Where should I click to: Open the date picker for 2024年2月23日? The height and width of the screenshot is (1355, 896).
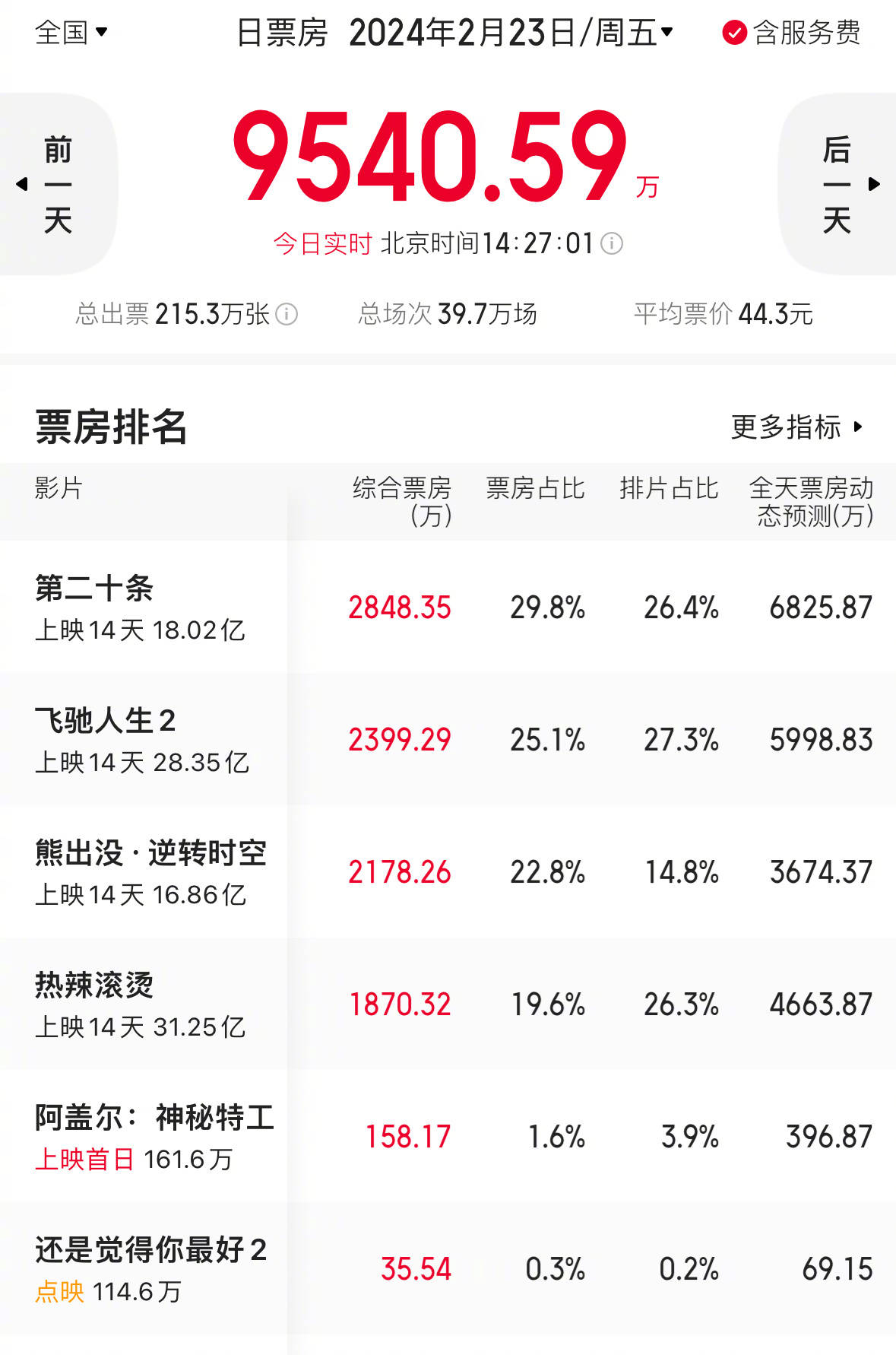click(x=511, y=33)
